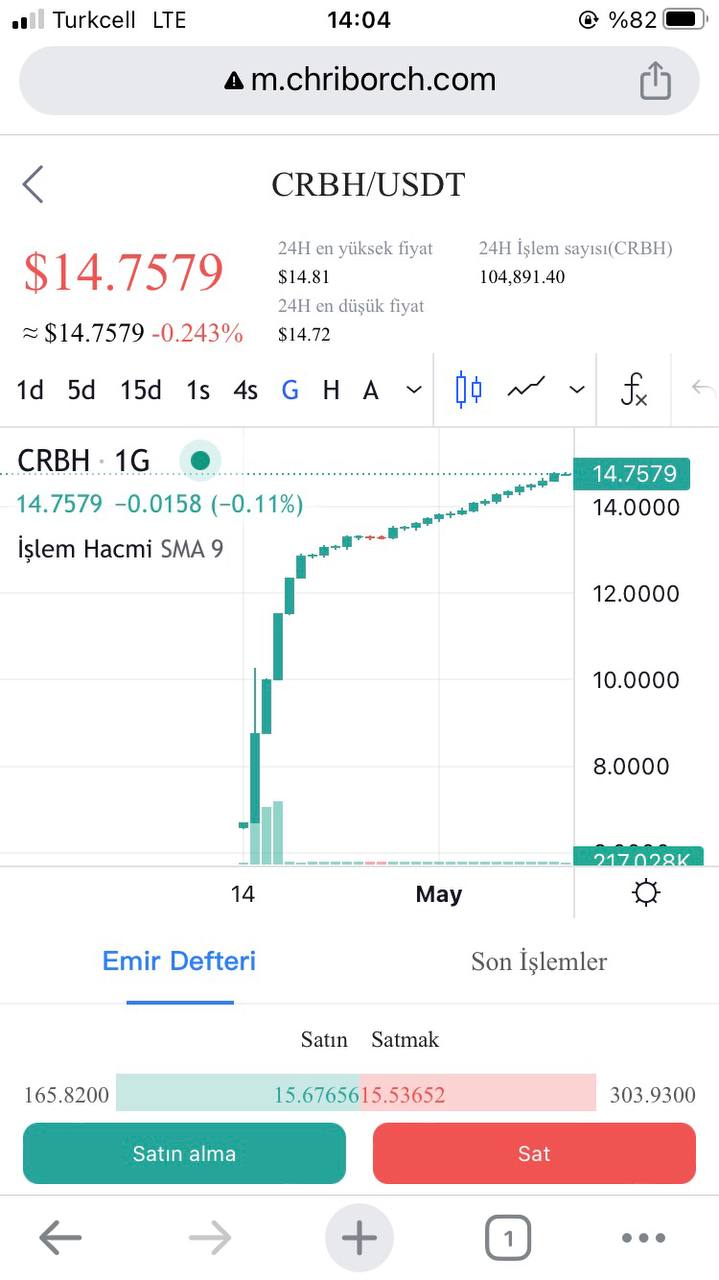Screen dimensions: 719x1280
Task: Open the fx indicators menu
Action: (x=634, y=389)
